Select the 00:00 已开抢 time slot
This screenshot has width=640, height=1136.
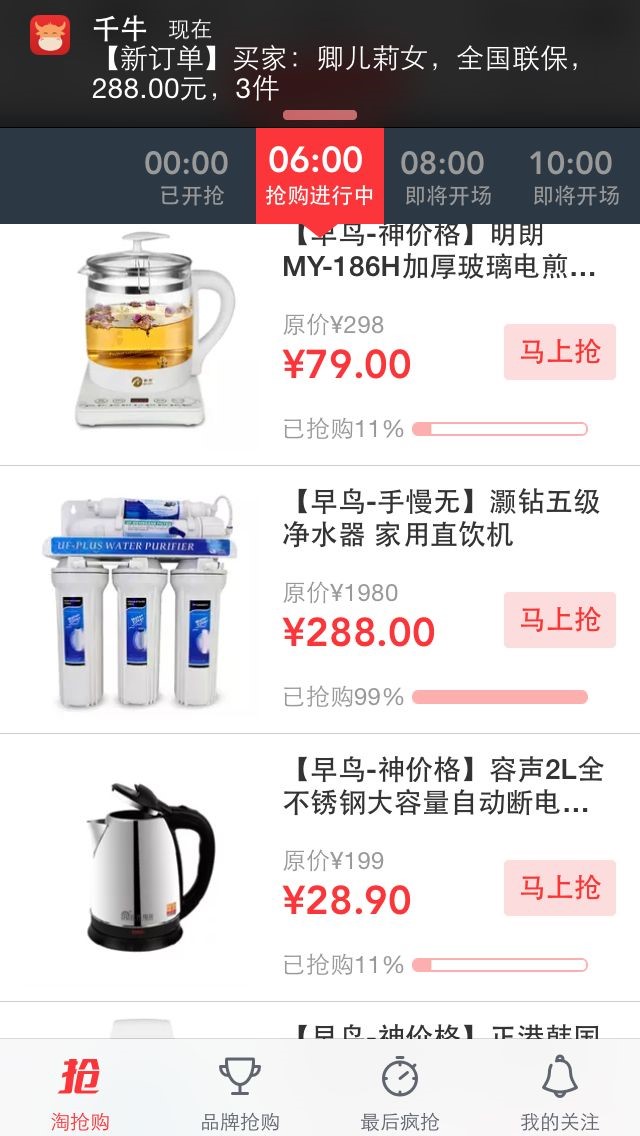click(x=186, y=176)
